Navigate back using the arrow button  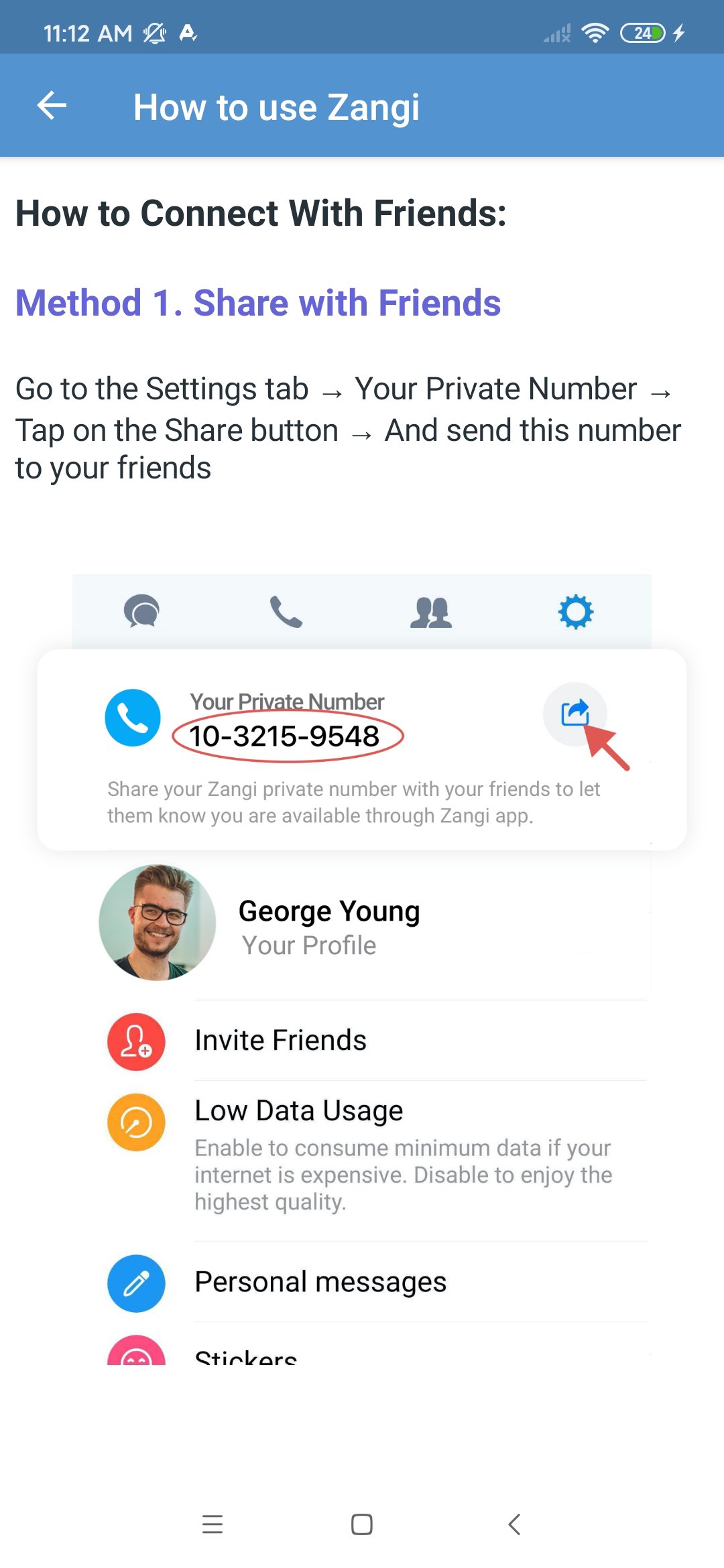(x=52, y=105)
